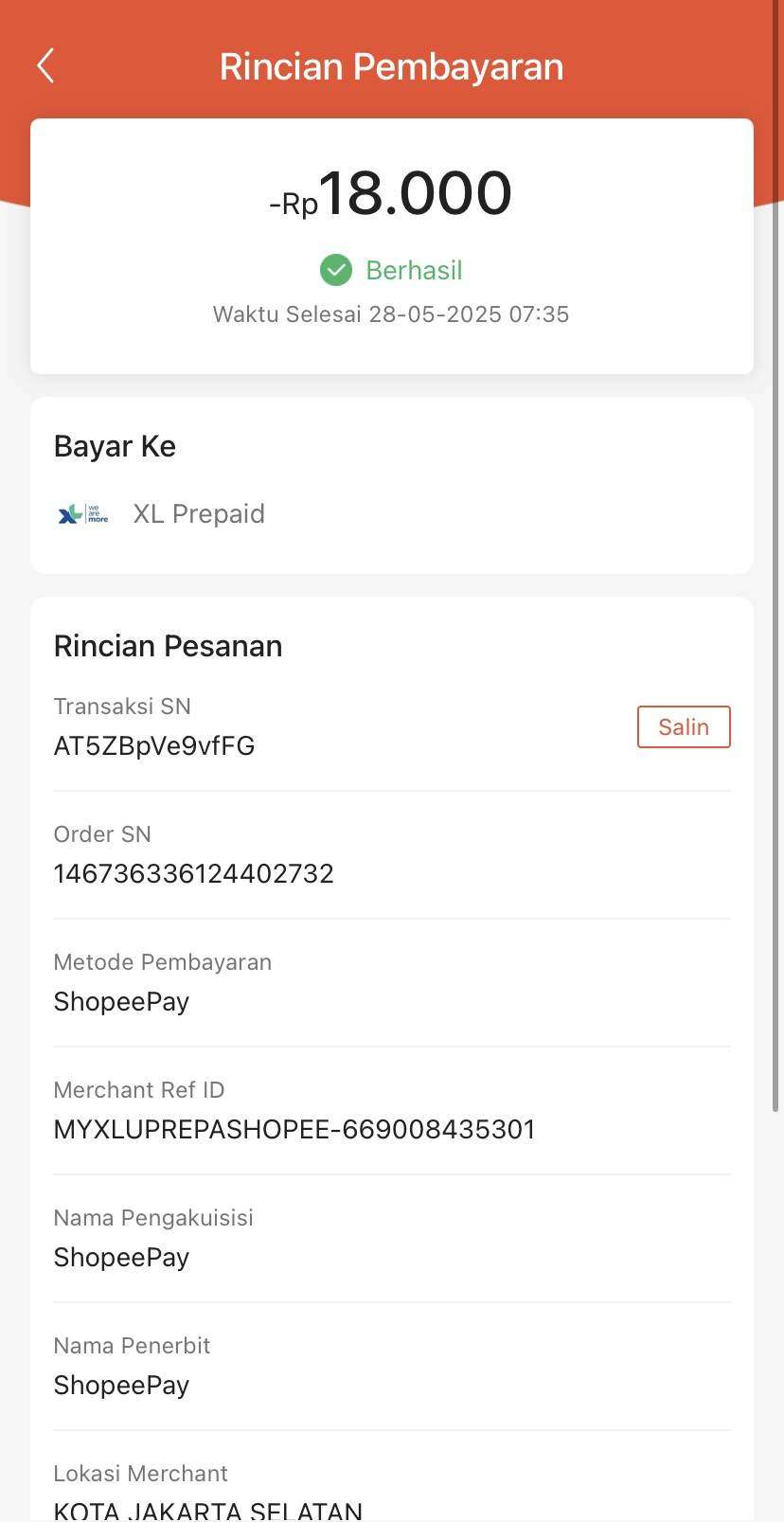Go back using the header arrow
The width and height of the screenshot is (784, 1522).
[45, 66]
